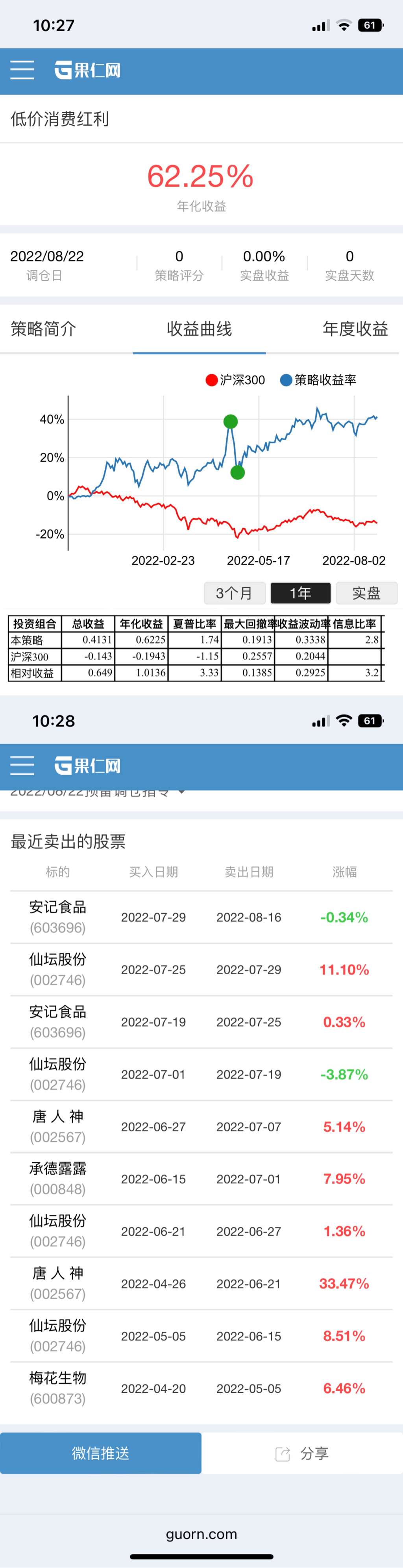Tap the 微信推送 button
The height and width of the screenshot is (1568, 403).
(100, 1453)
